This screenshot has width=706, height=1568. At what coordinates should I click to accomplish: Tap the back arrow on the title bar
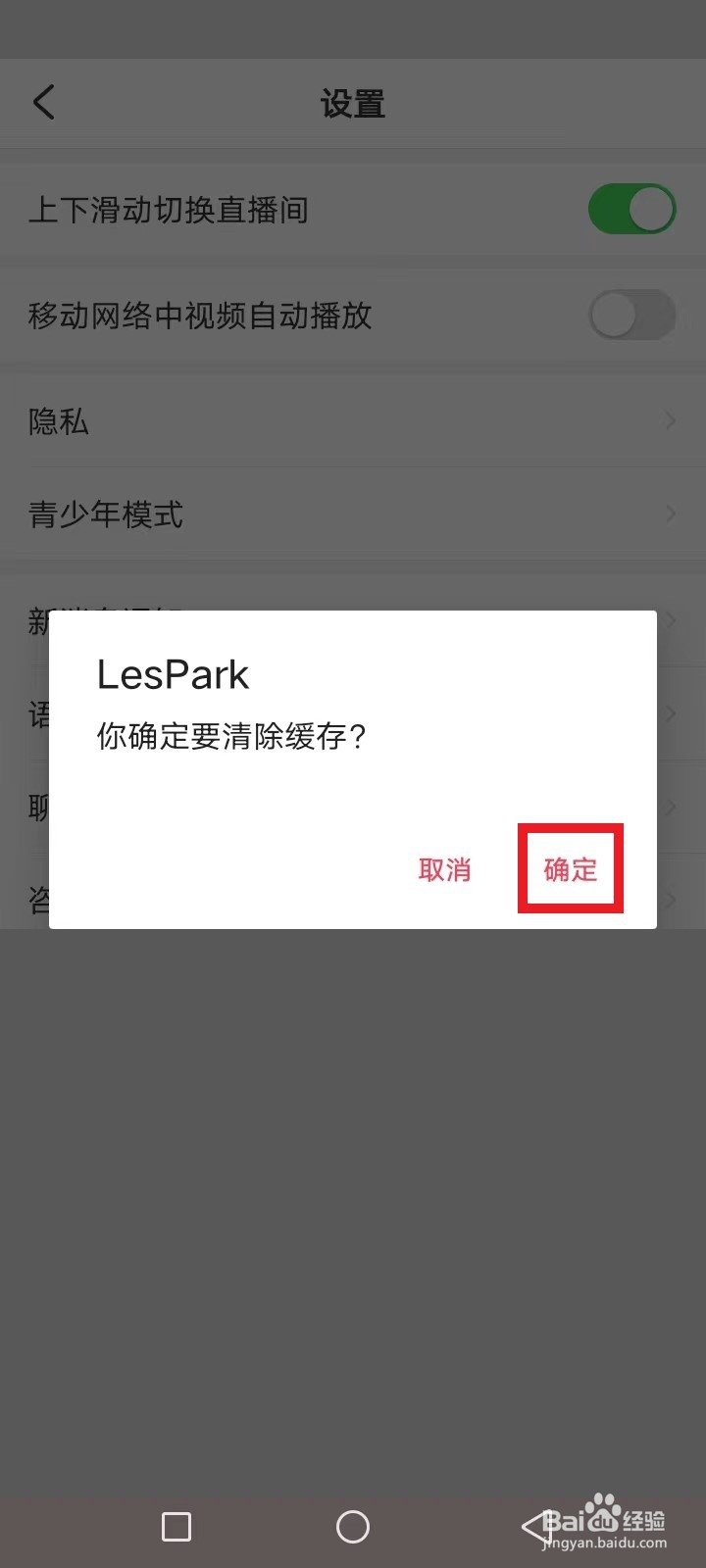(x=44, y=102)
